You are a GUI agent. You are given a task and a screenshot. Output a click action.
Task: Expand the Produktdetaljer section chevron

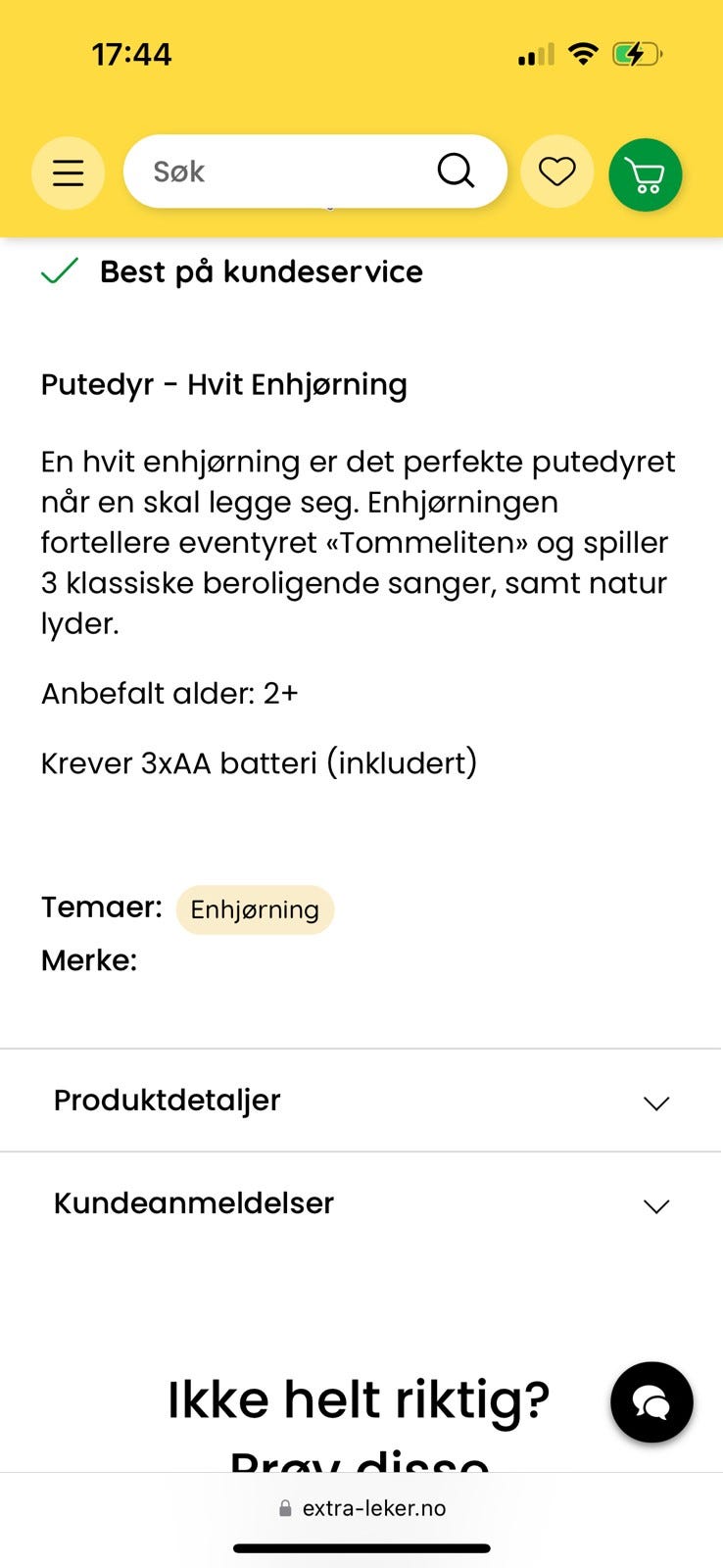tap(655, 1102)
